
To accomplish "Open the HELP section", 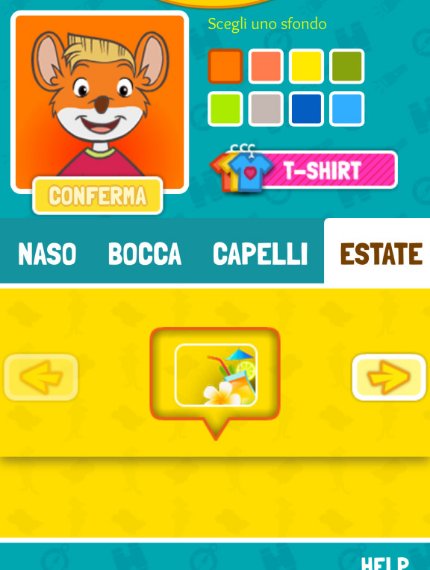I will coord(385,563).
